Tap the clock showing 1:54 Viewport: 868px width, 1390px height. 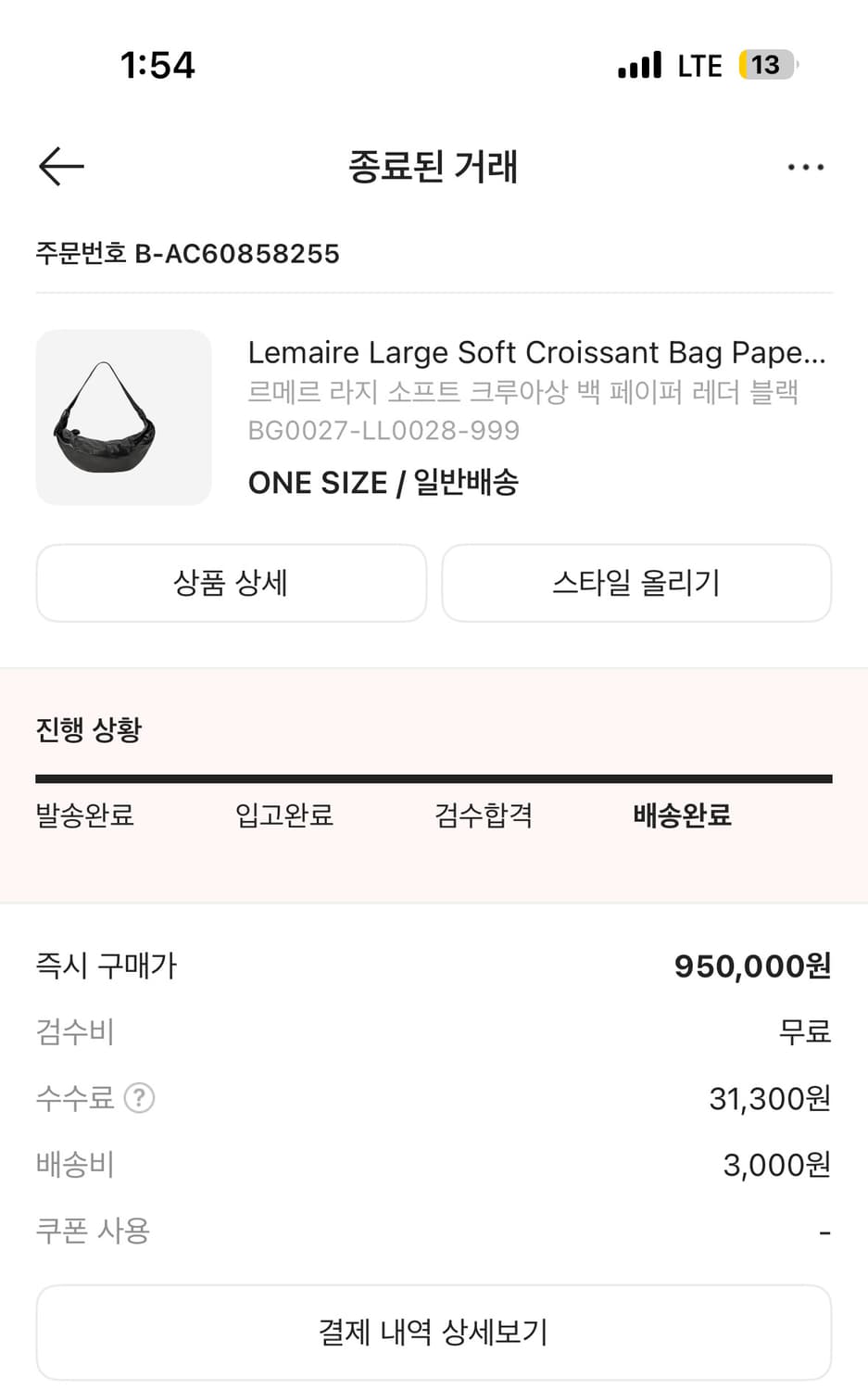click(157, 64)
